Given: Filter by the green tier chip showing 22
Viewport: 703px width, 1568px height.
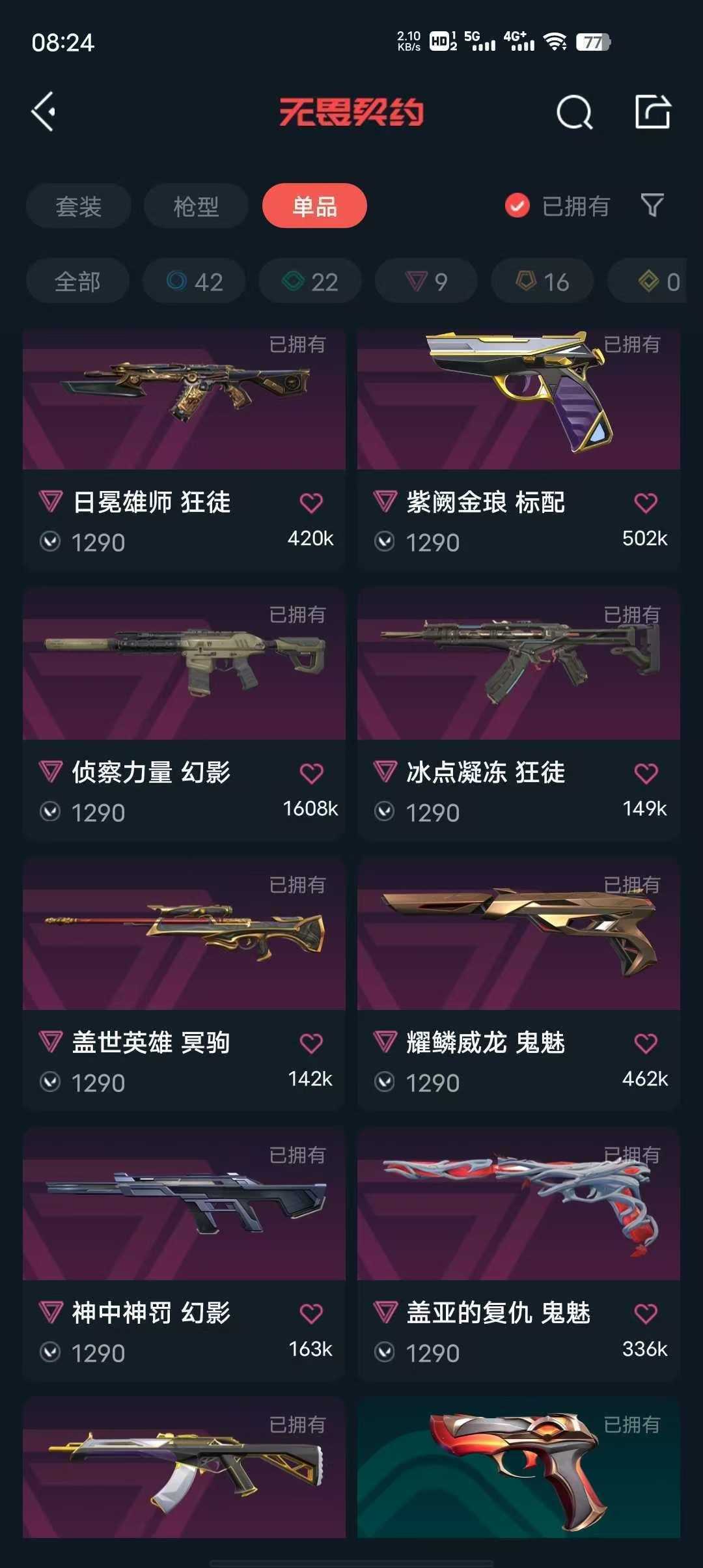Looking at the screenshot, I should (310, 281).
